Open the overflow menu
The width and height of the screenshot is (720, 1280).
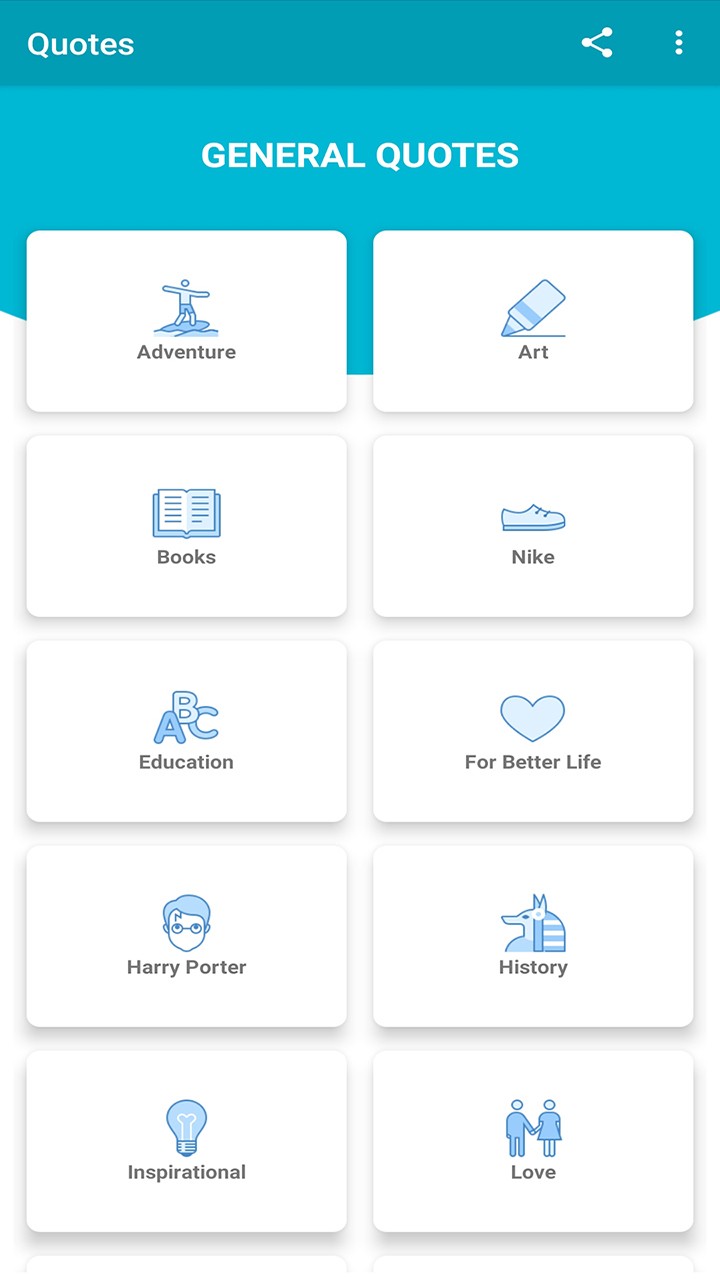[679, 43]
